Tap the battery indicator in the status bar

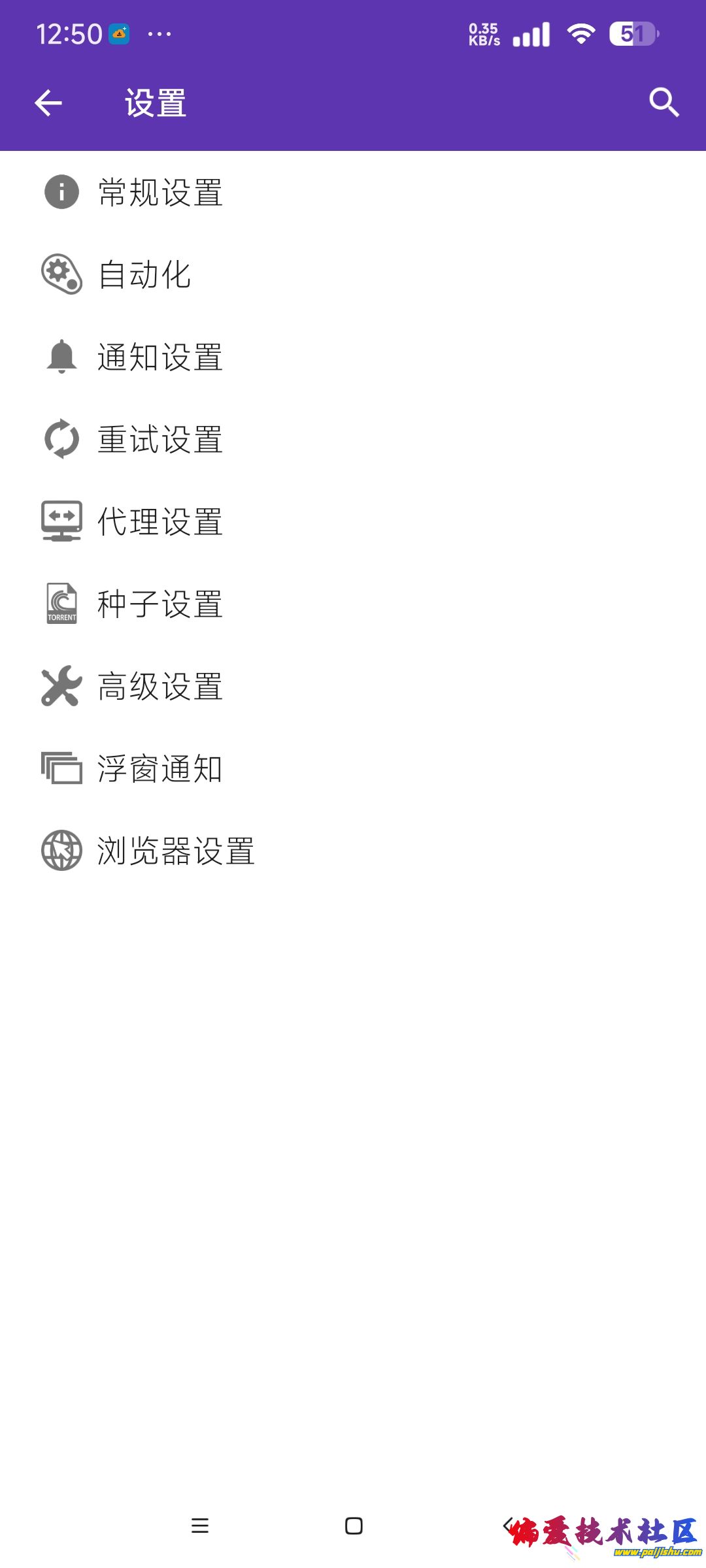click(632, 34)
